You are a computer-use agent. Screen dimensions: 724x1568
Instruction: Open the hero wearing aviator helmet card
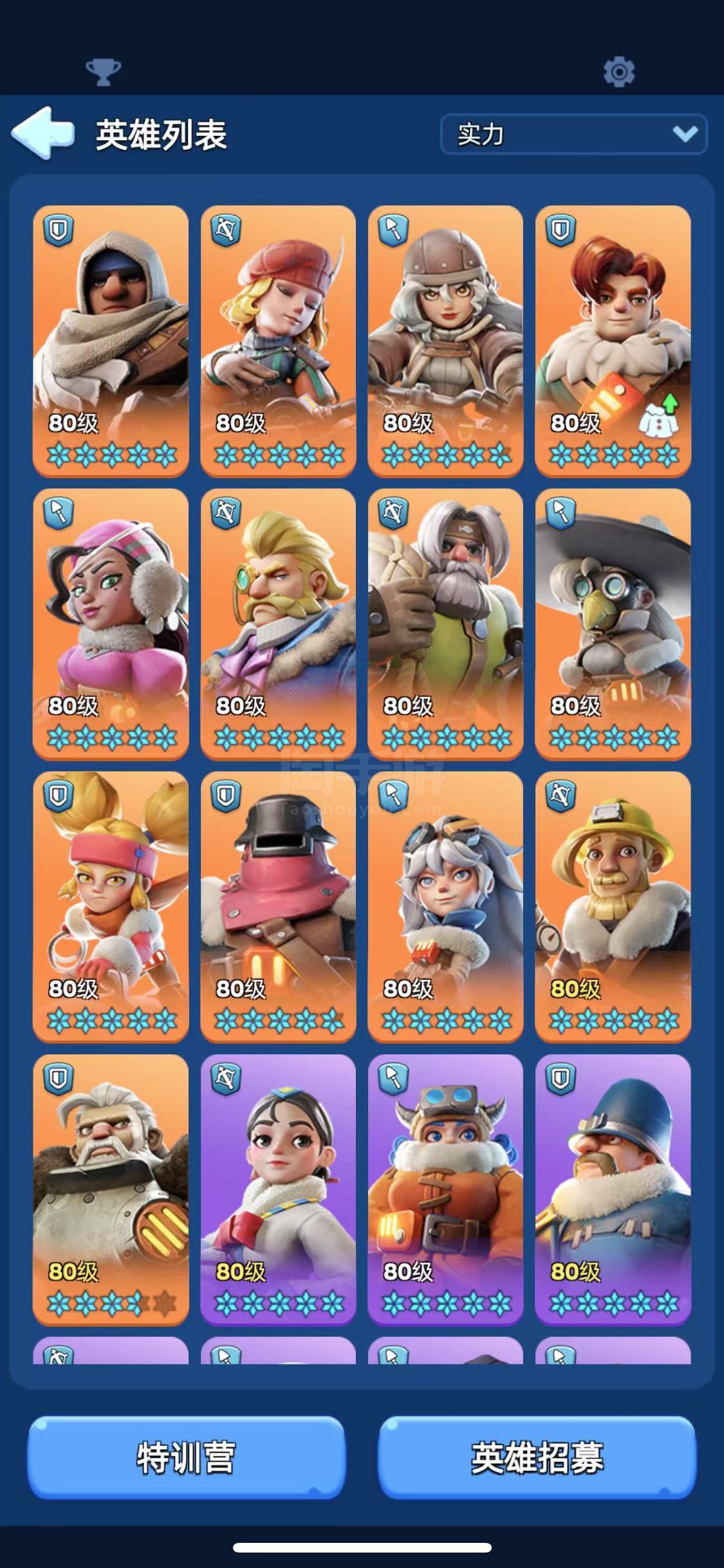tap(445, 341)
